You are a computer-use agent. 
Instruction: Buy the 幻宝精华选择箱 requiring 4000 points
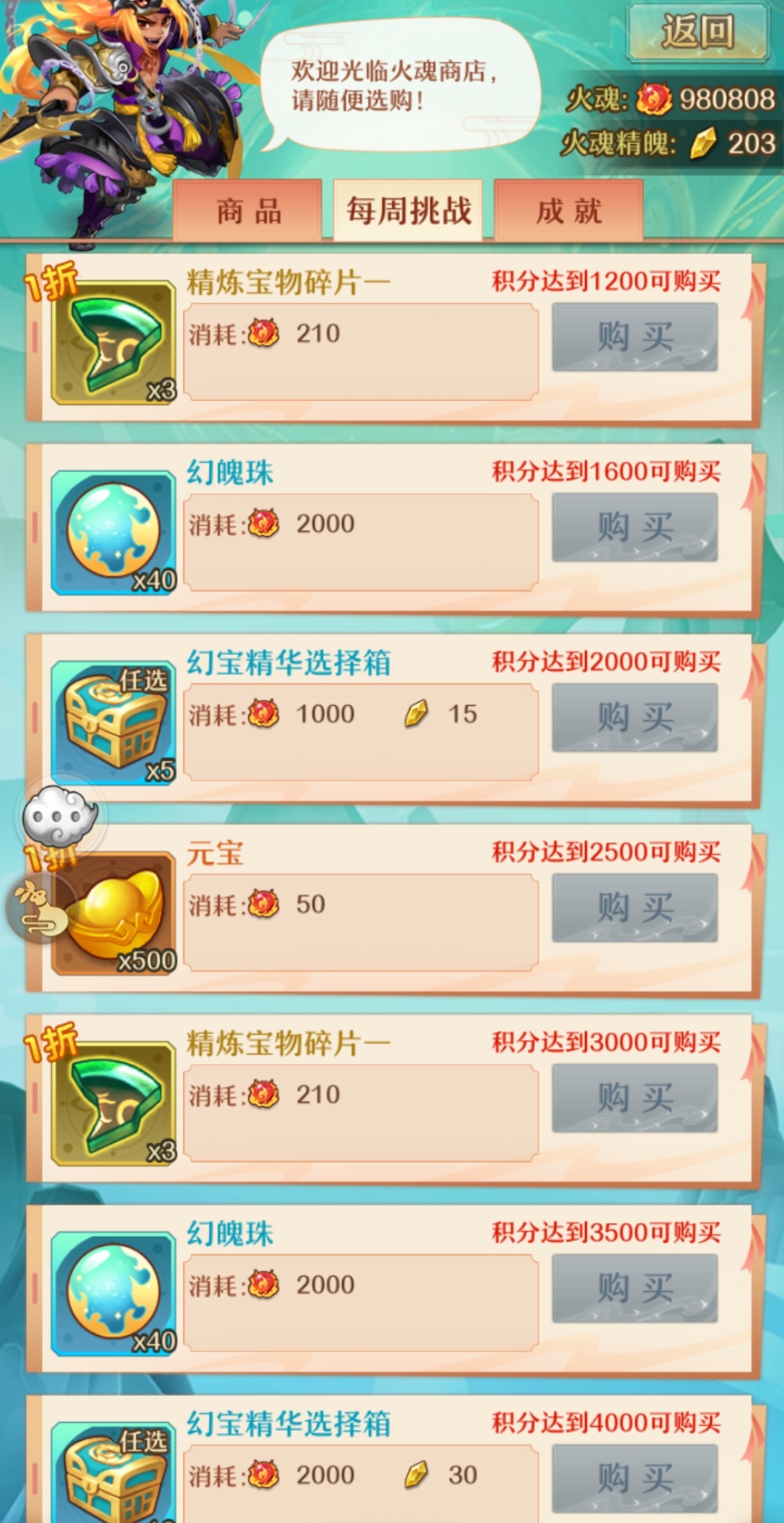coord(634,1479)
